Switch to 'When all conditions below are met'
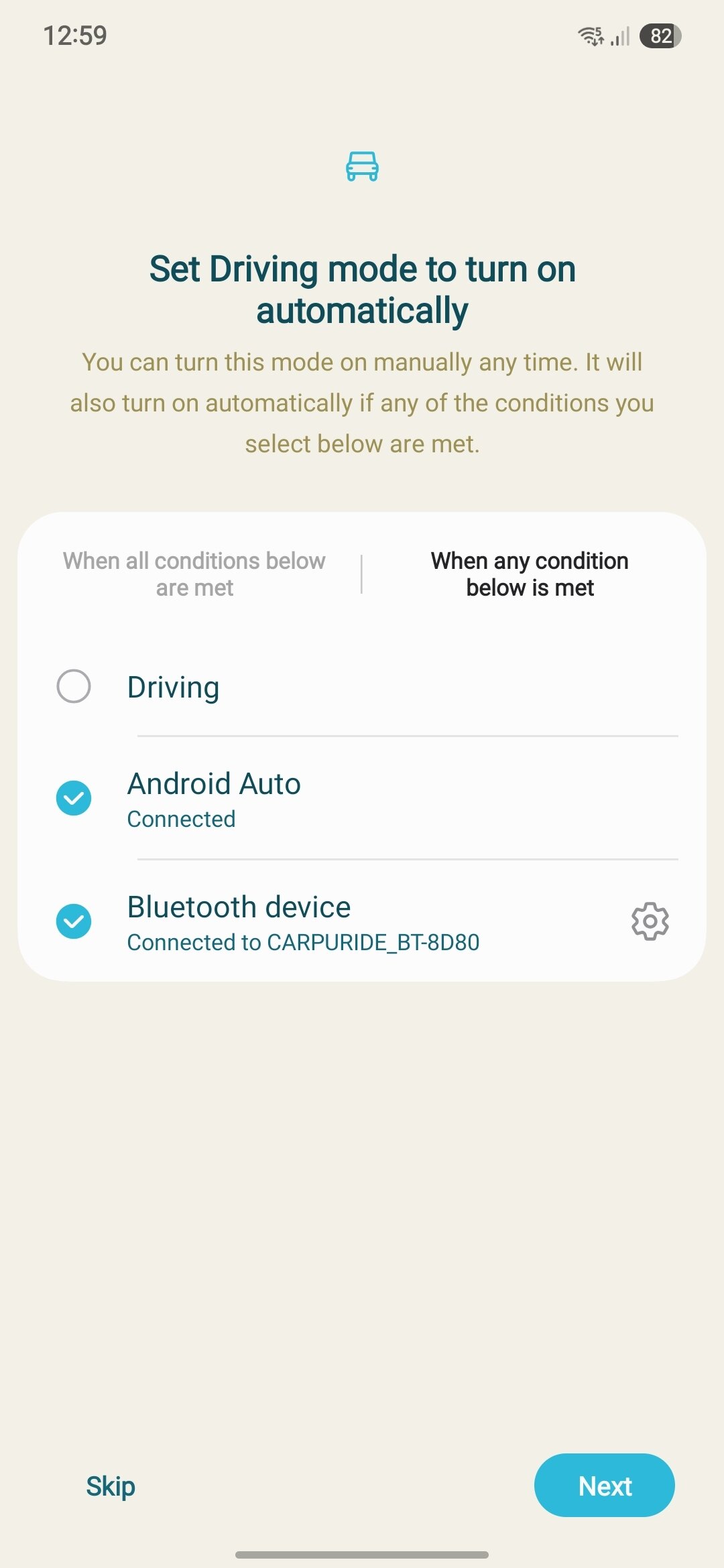Screen dimensions: 724x1568 pyautogui.click(x=194, y=574)
